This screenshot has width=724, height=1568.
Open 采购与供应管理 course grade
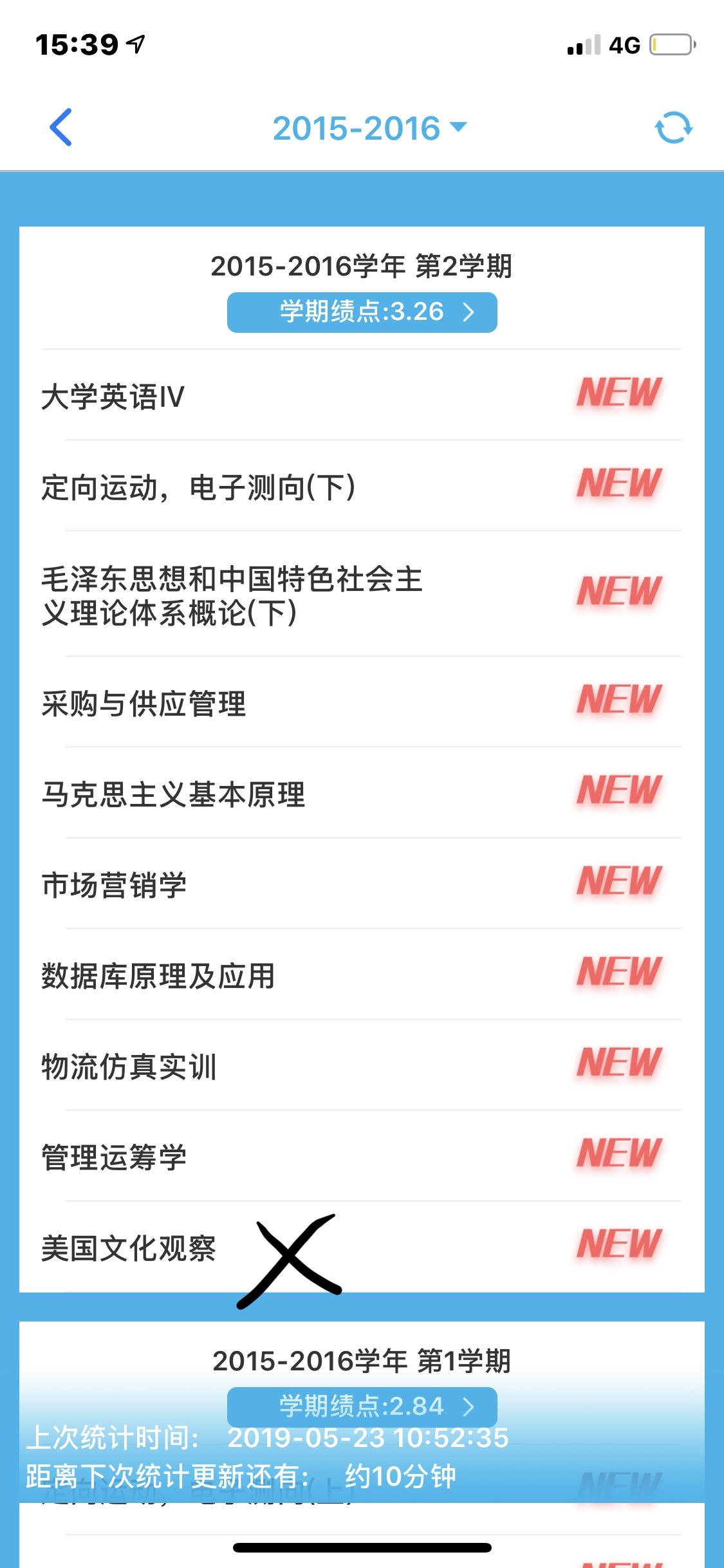[362, 702]
